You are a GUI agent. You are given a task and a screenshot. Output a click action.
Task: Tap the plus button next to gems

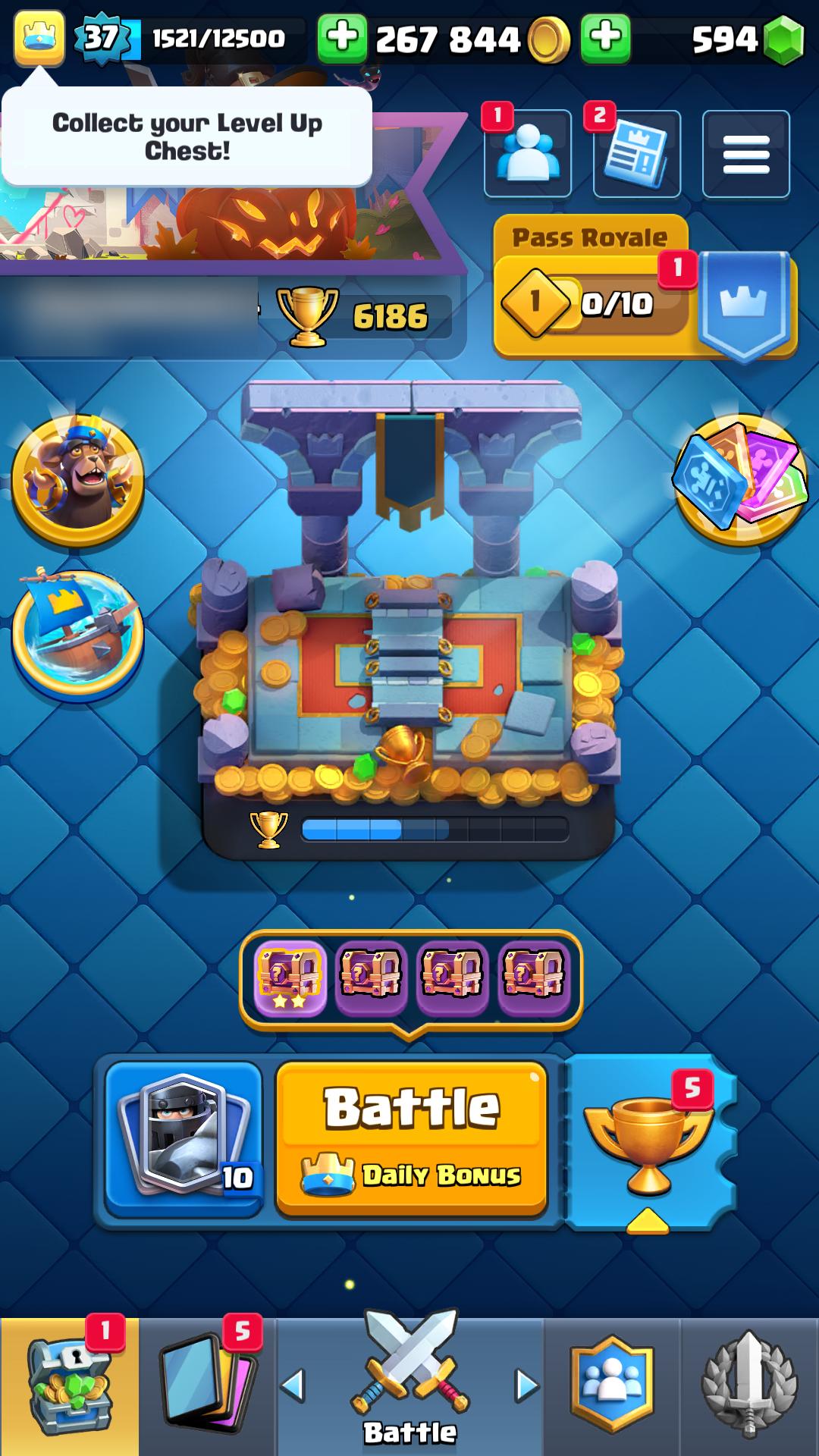click(605, 38)
